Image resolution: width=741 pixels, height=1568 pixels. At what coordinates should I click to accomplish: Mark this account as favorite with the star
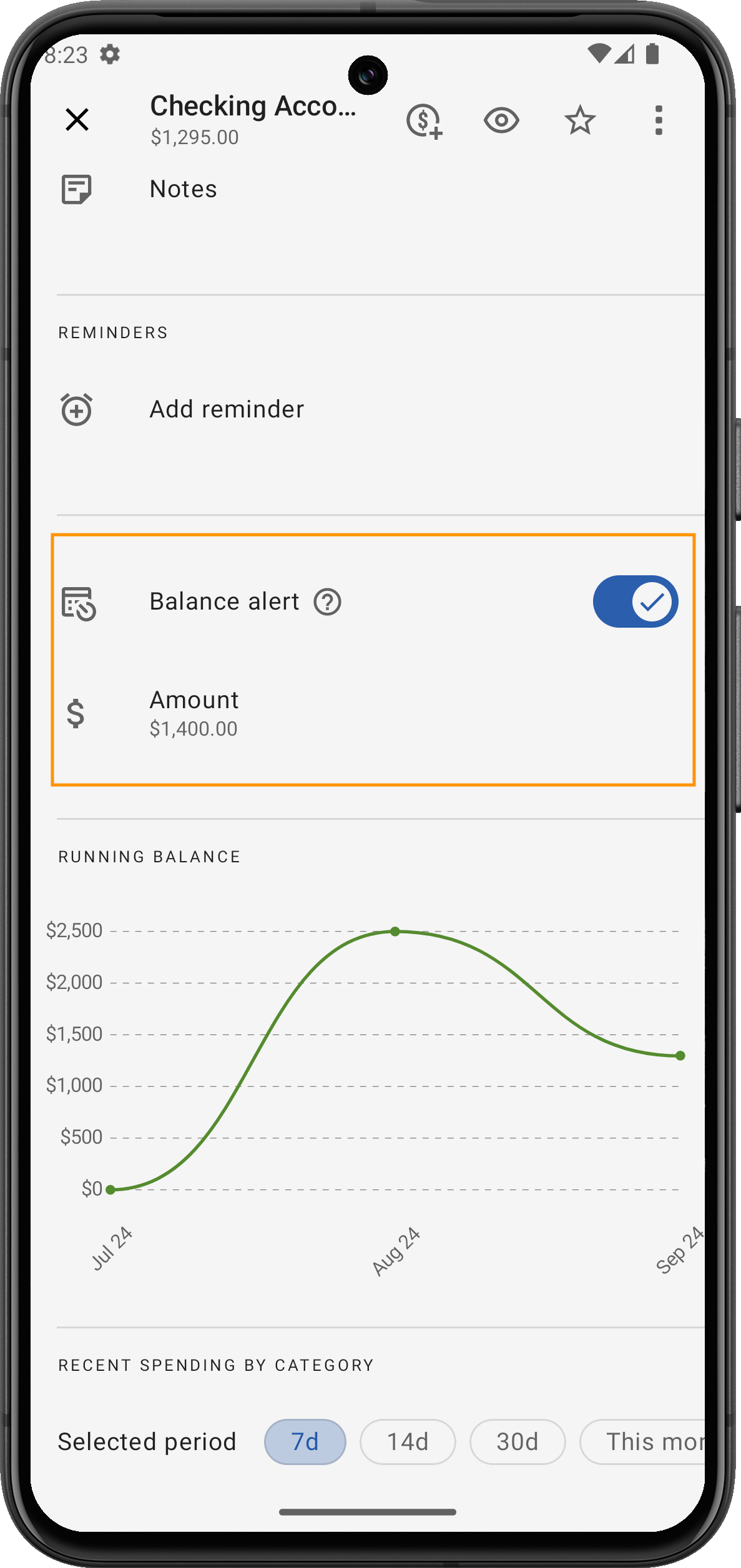pyautogui.click(x=580, y=120)
